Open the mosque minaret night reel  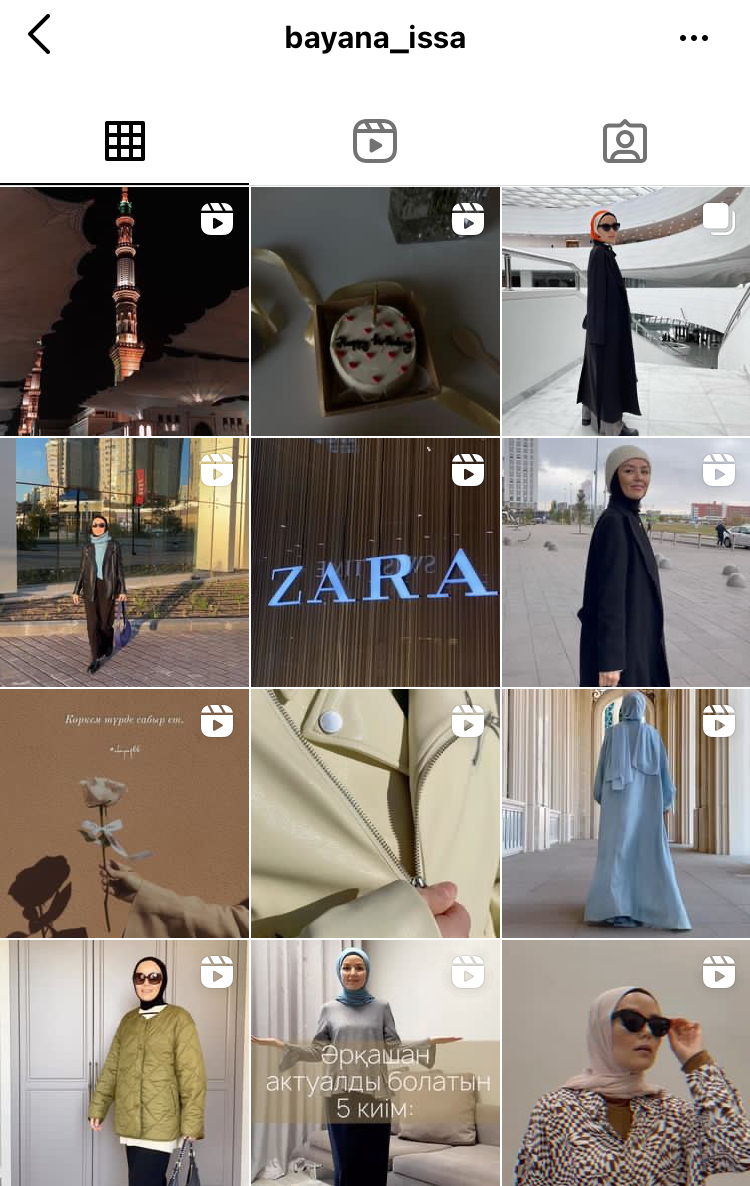124,311
